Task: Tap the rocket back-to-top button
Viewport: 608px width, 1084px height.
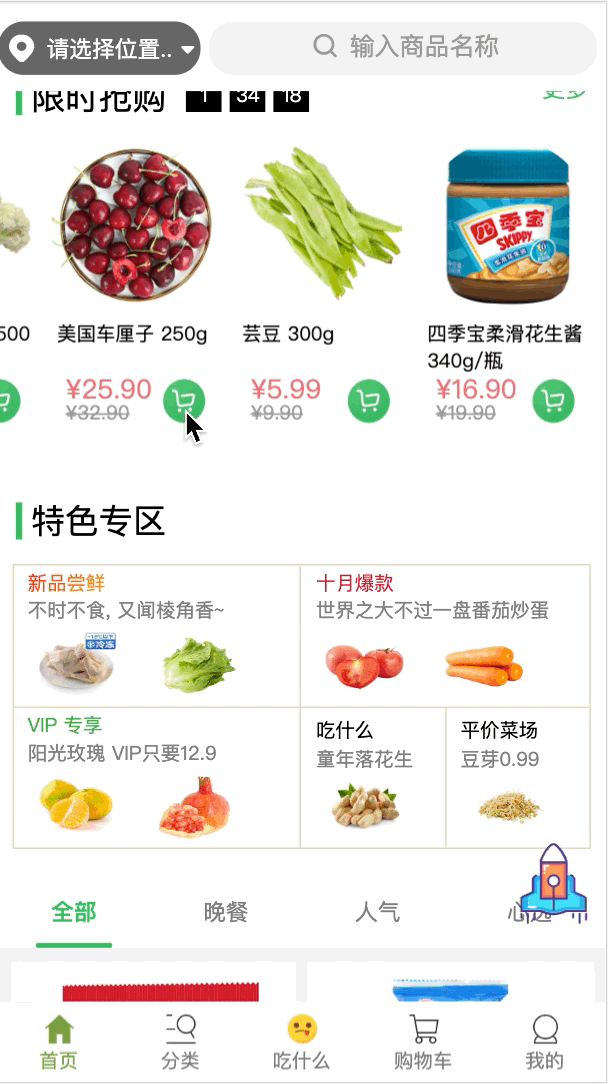Action: point(555,880)
